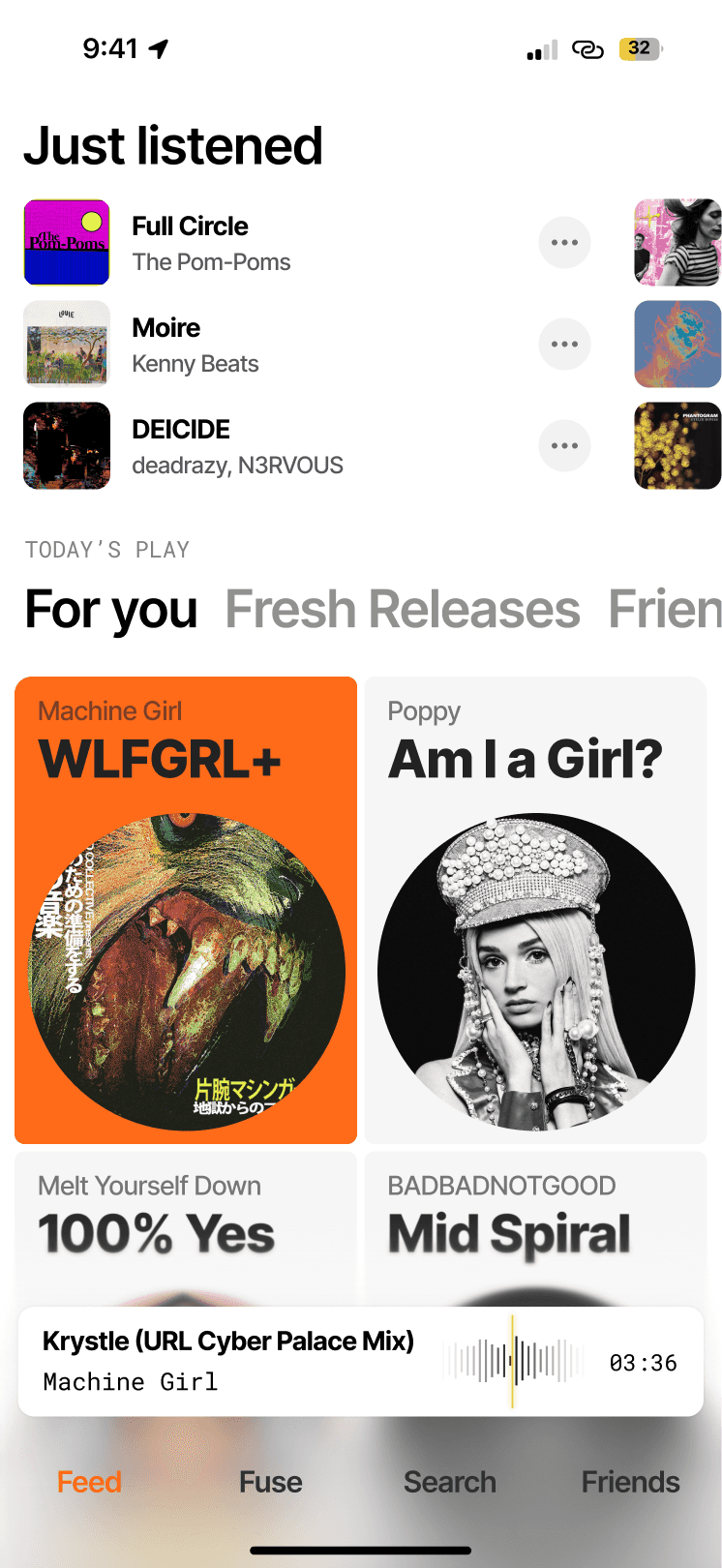722x1568 pixels.
Task: Tap the waveform to scrub the playing track
Action: pos(513,1361)
